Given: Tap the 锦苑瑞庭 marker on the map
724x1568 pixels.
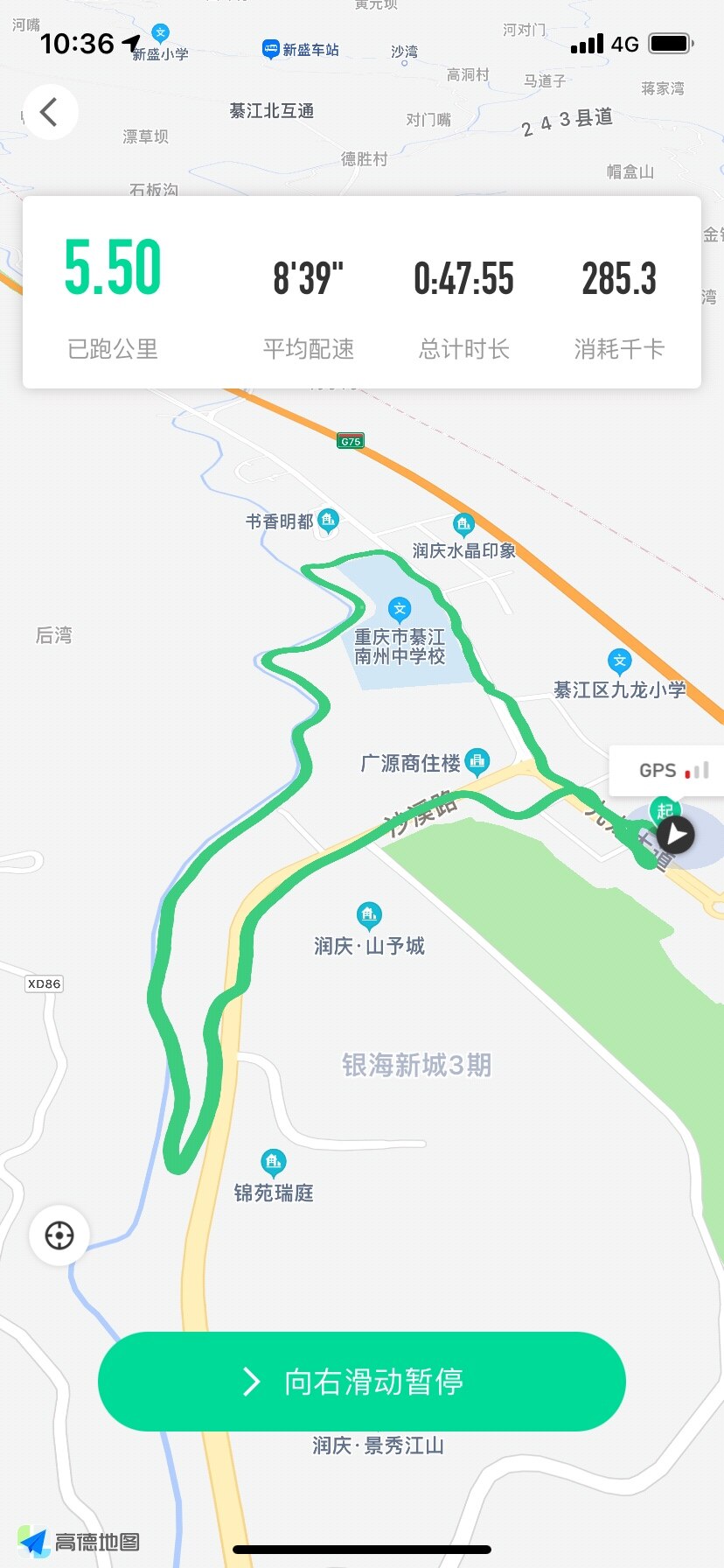Looking at the screenshot, I should (274, 1162).
